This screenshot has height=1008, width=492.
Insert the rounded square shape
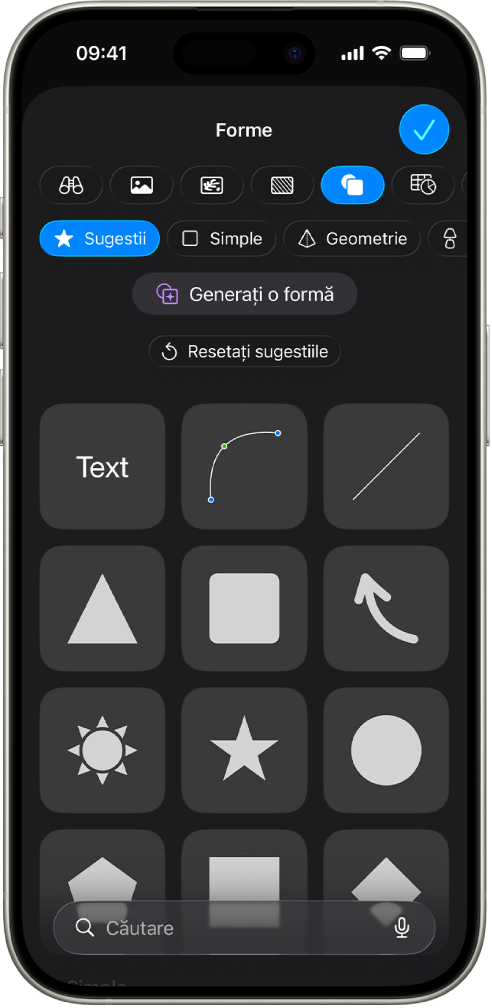pyautogui.click(x=244, y=608)
